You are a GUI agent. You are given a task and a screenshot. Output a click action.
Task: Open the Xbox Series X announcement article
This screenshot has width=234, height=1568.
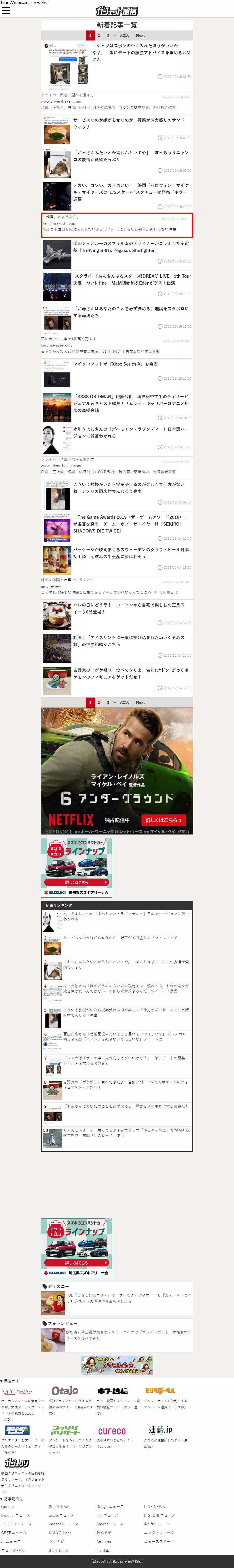[x=115, y=364]
